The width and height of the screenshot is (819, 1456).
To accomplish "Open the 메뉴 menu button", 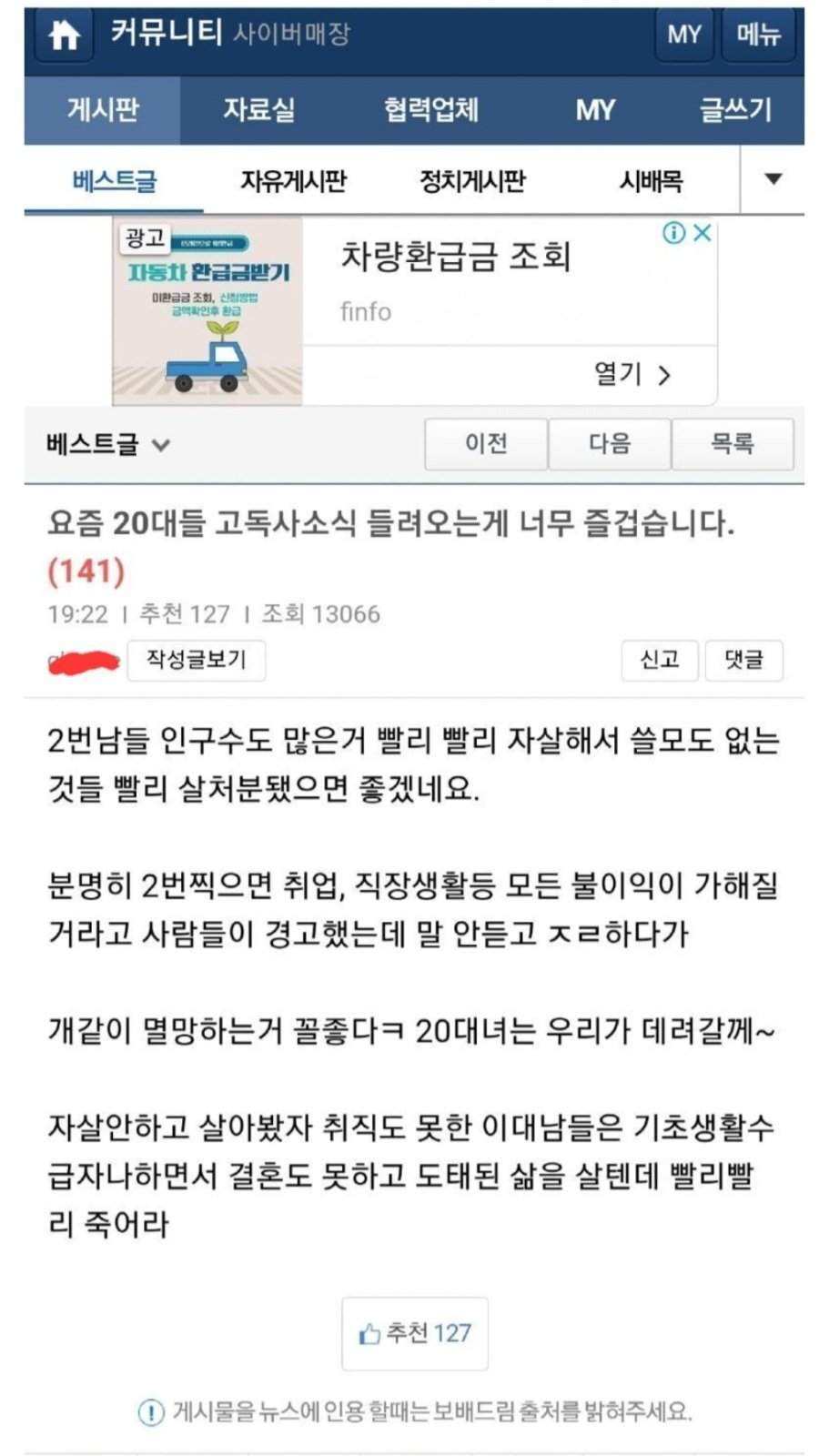I will pos(758,35).
